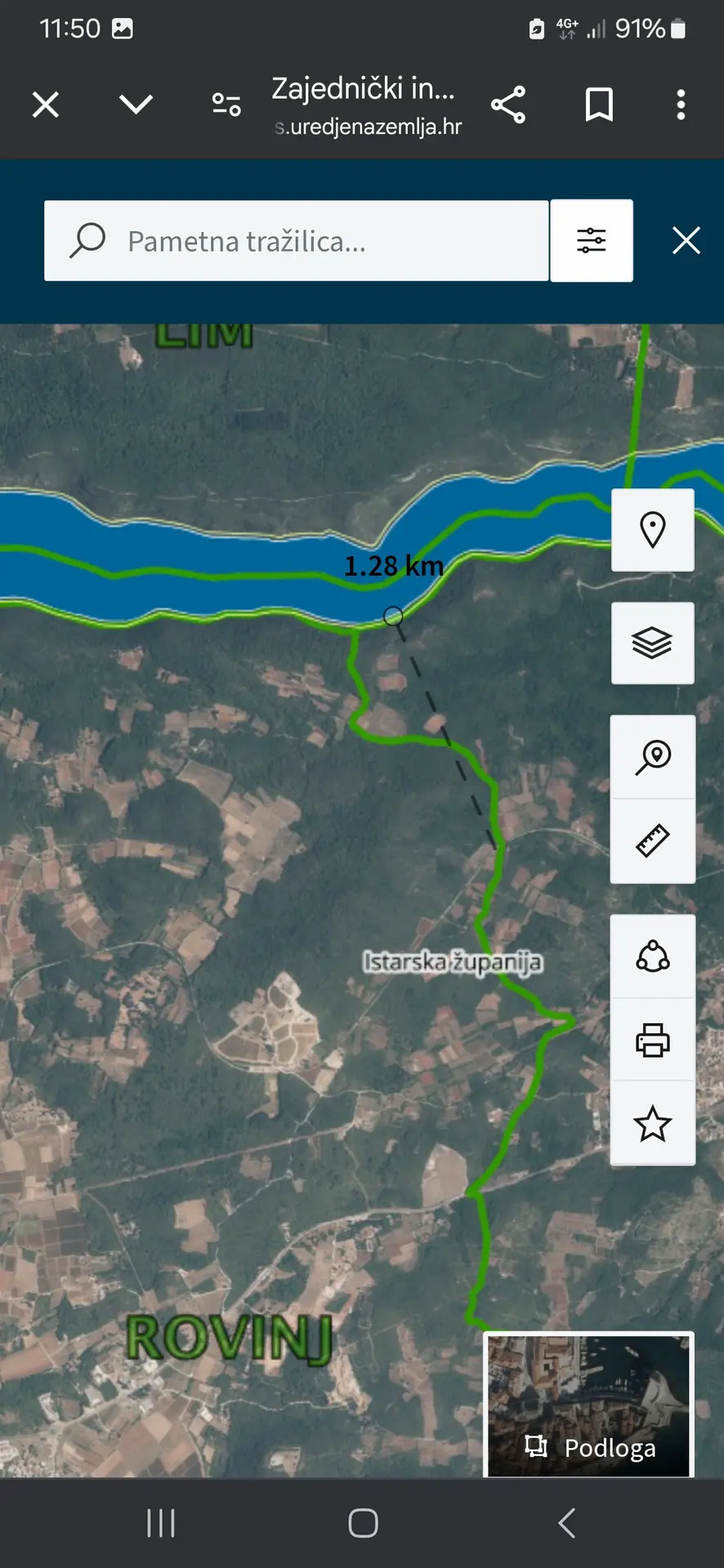The height and width of the screenshot is (1568, 724).
Task: Open the location search magnifier tool
Action: [x=653, y=757]
